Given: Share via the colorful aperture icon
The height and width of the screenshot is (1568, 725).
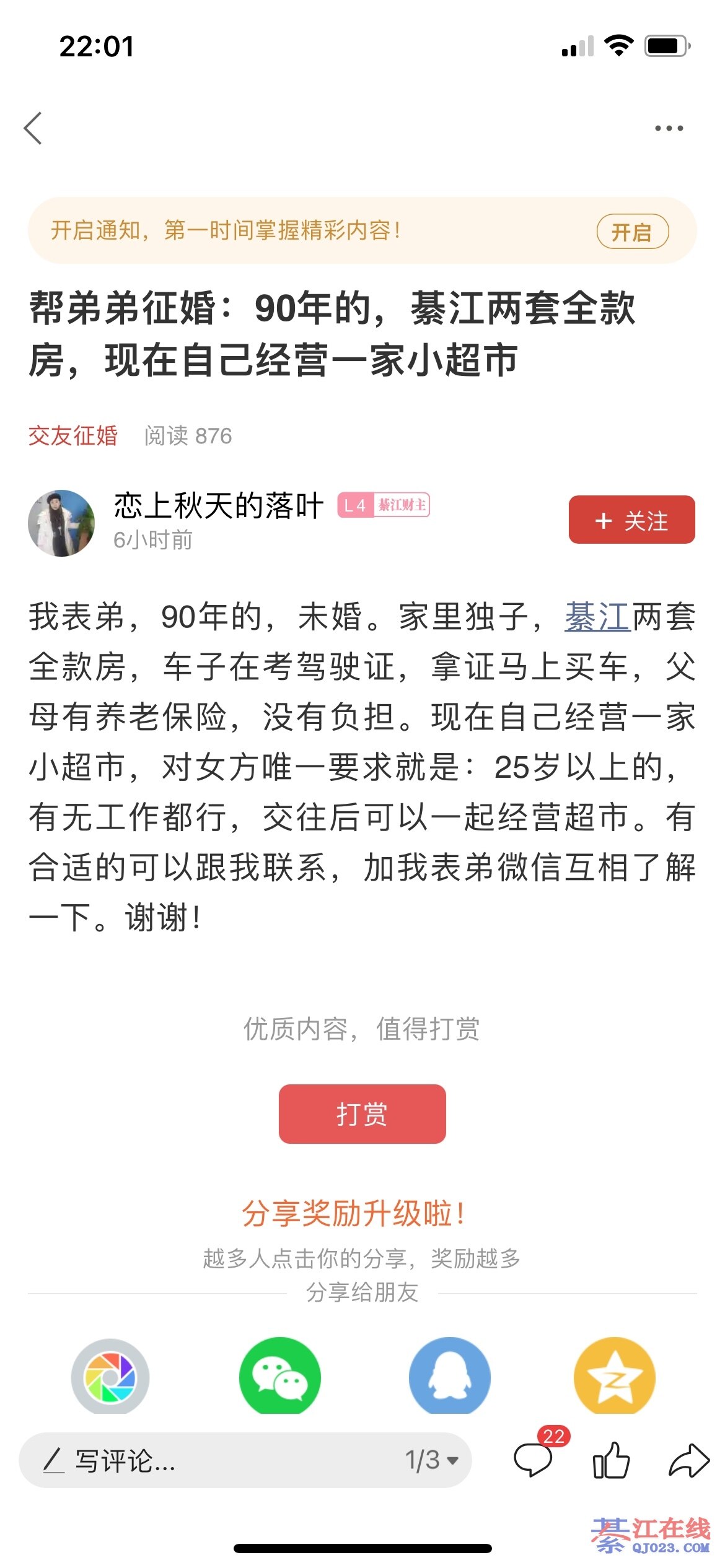Looking at the screenshot, I should (x=110, y=1377).
